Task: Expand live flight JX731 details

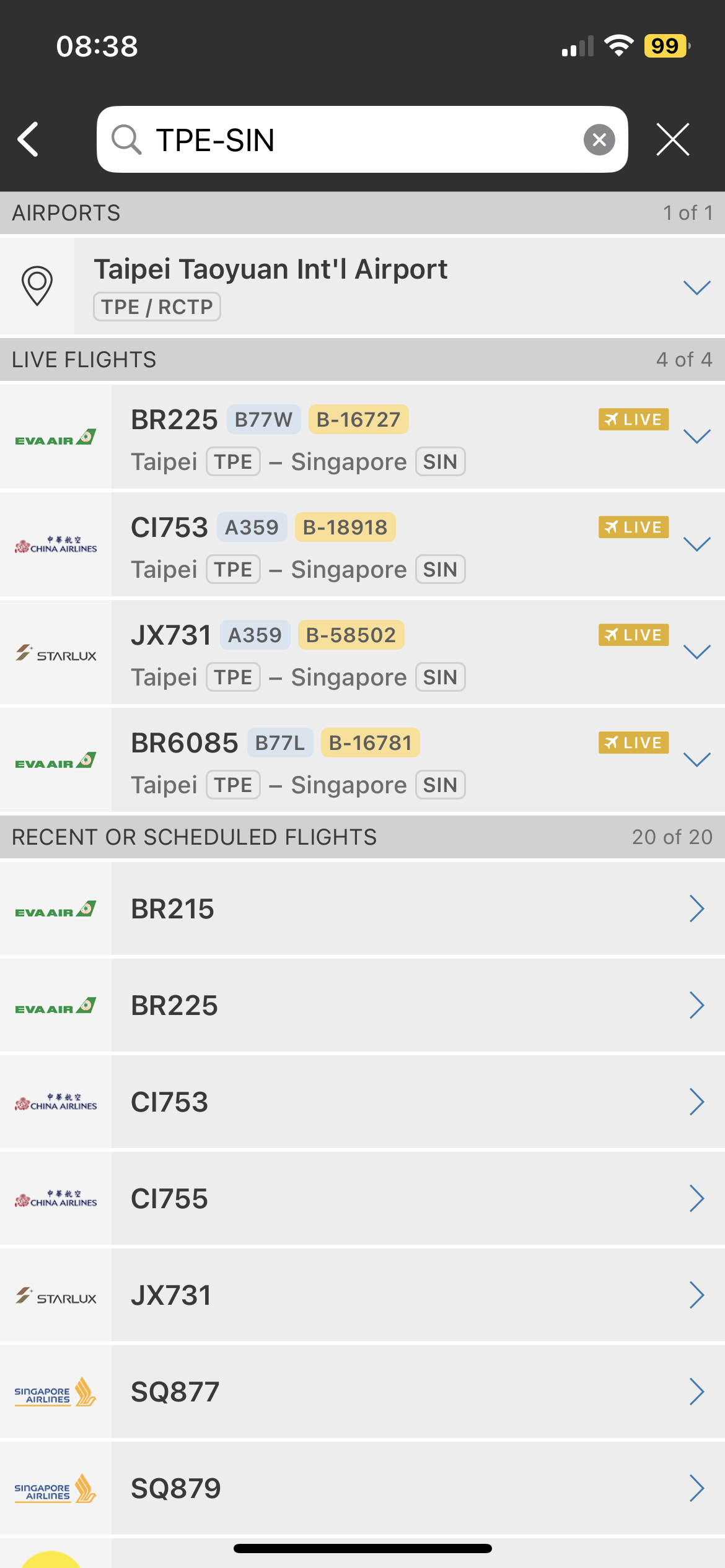Action: 696,652
